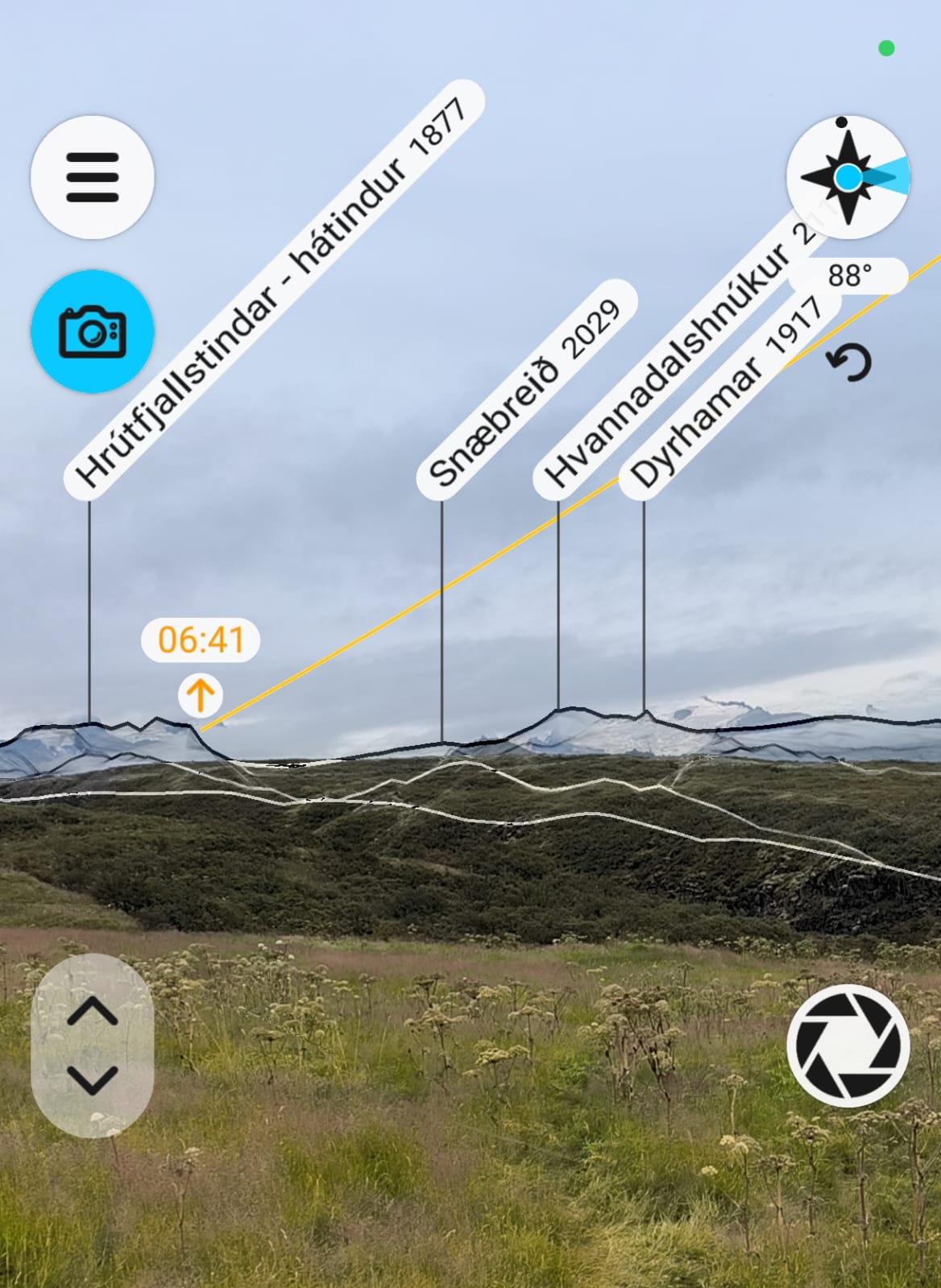
Task: Tap the down chevron to shift the view
Action: pos(92,1079)
